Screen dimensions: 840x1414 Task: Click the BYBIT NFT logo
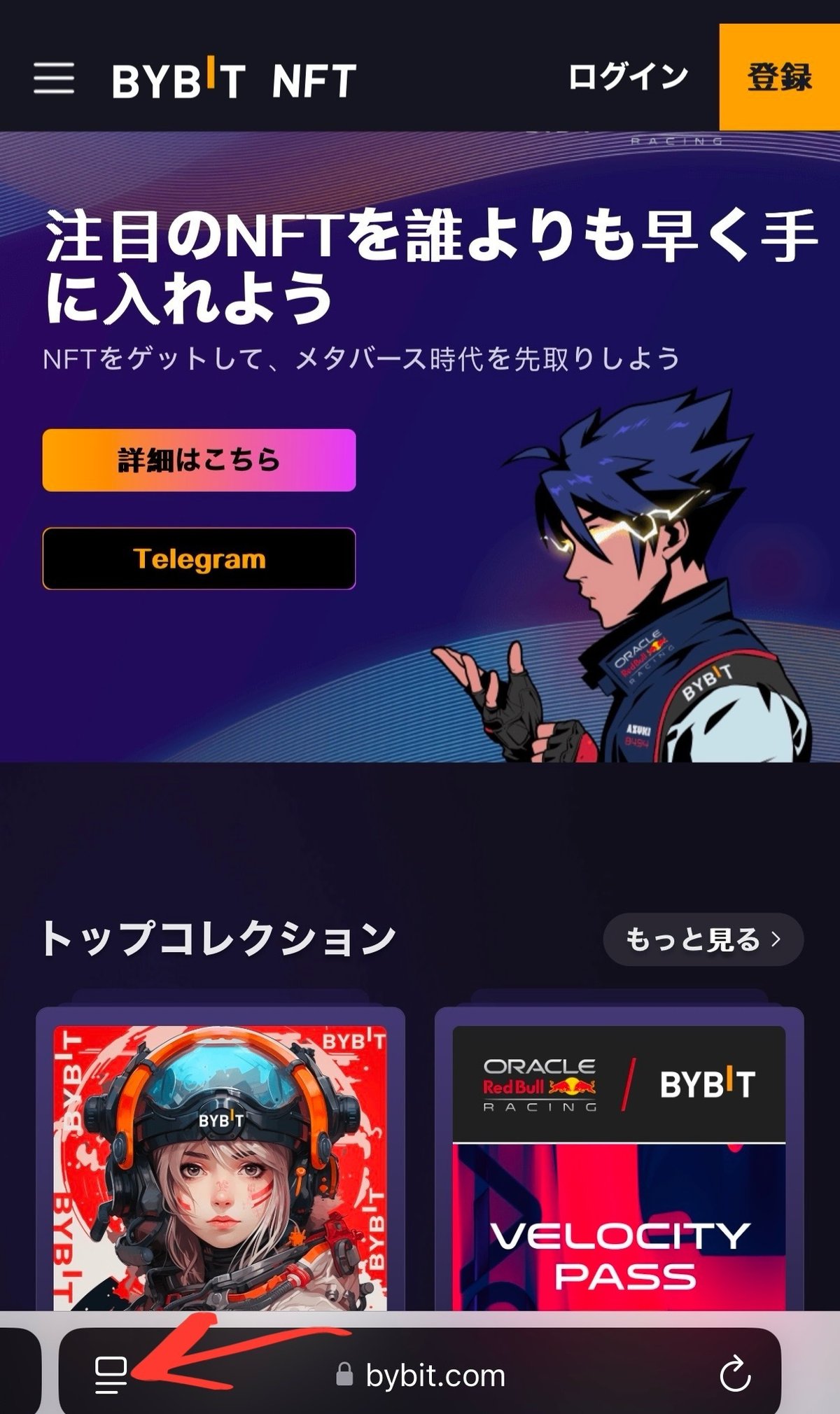231,79
